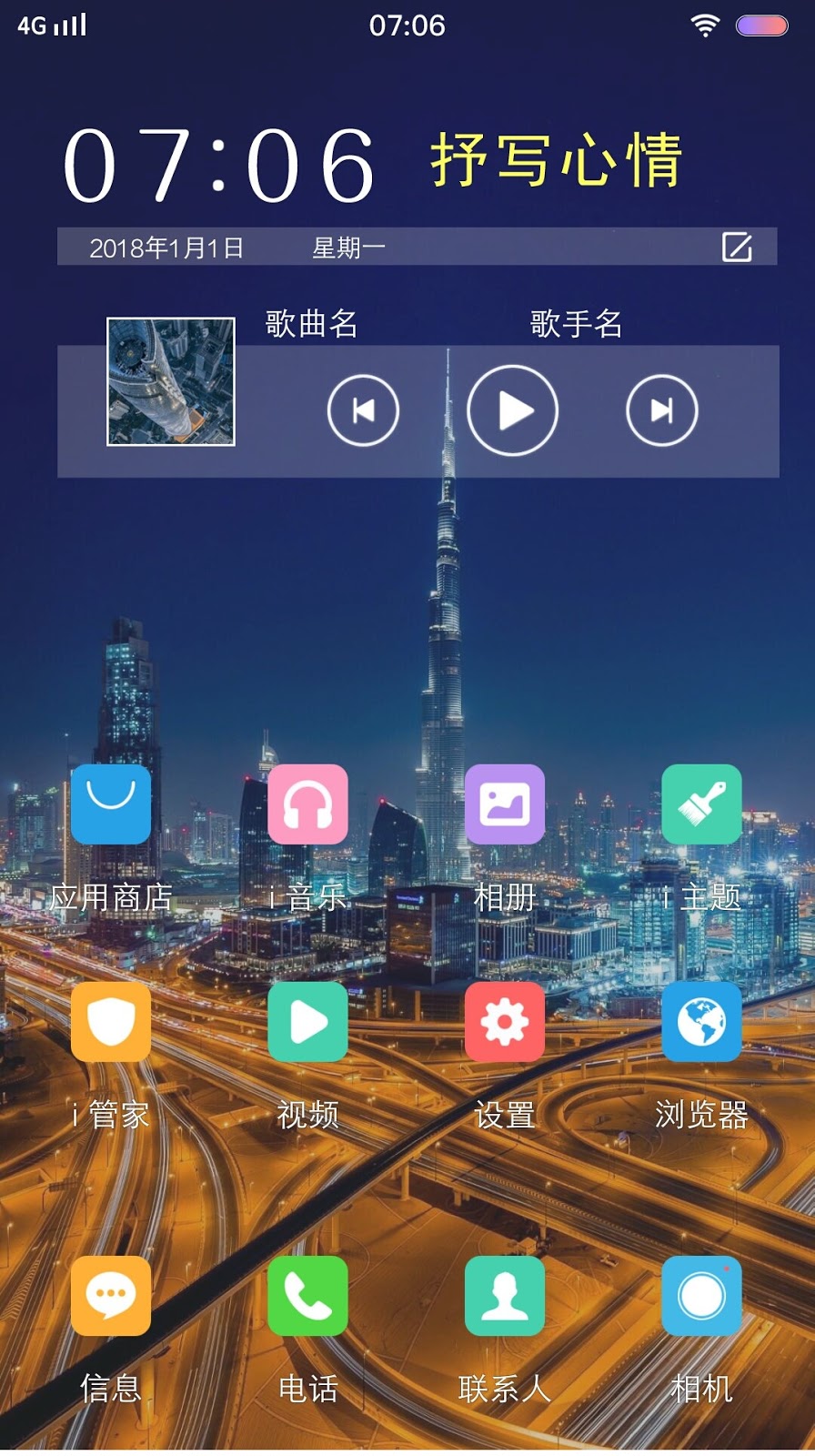Skip to the next track
The image size is (815, 1456).
662,410
